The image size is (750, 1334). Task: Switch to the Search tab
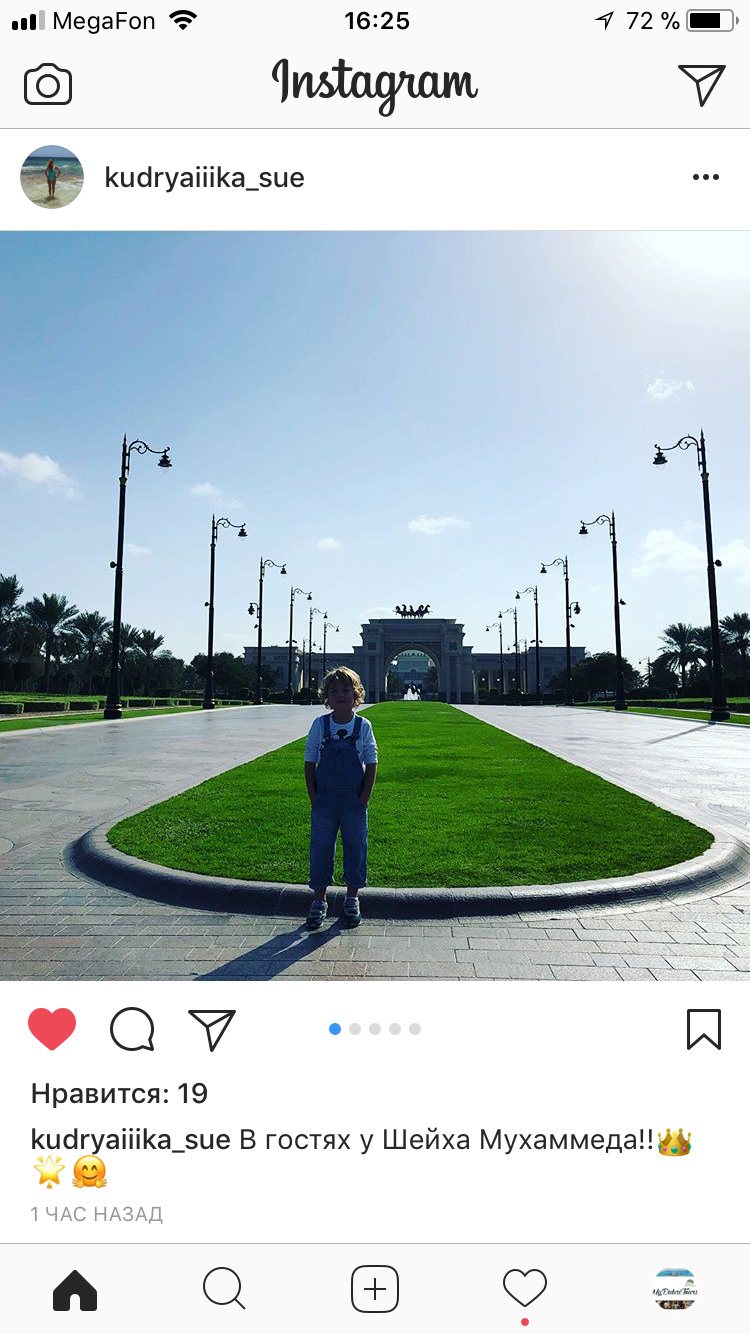click(224, 1289)
